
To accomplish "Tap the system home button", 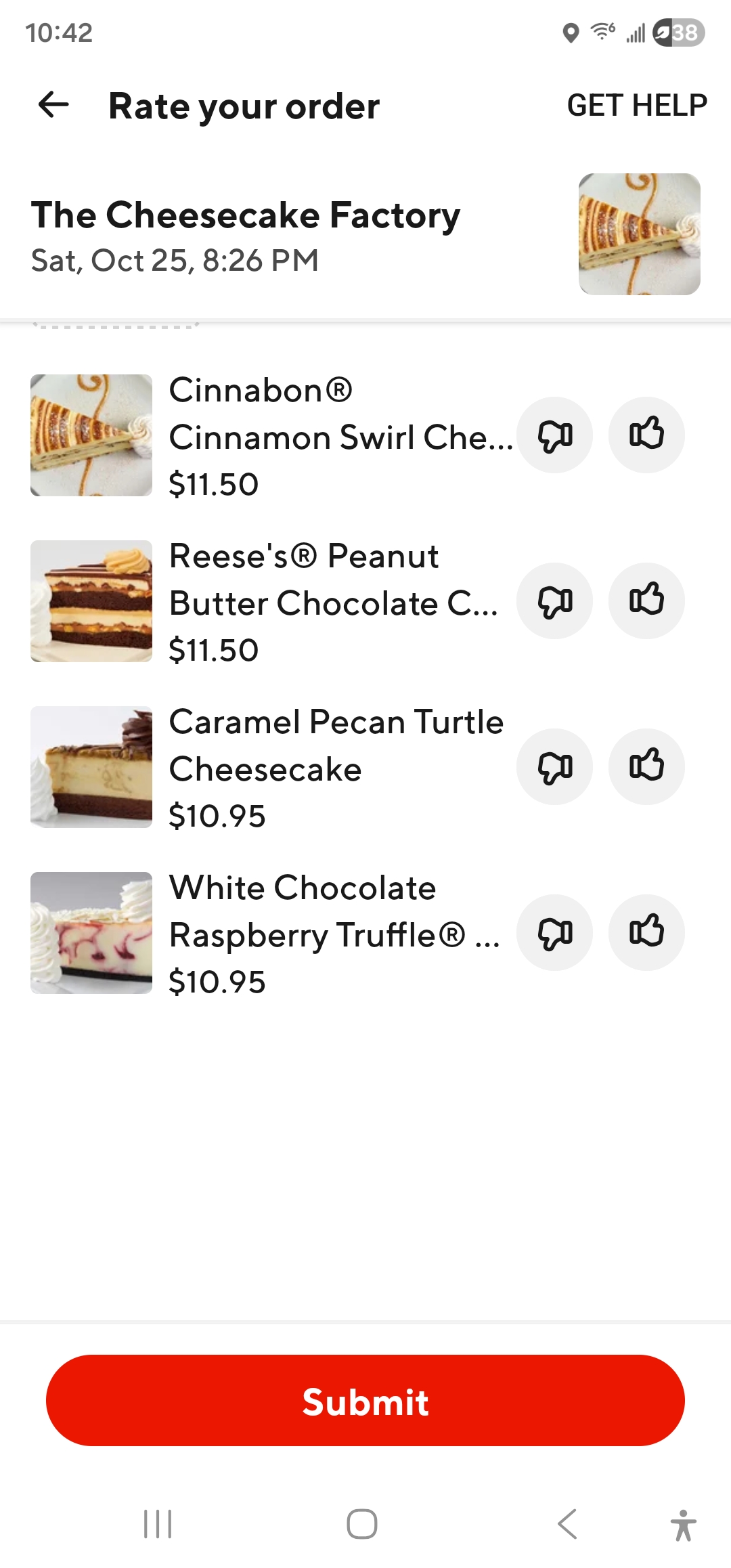I will pyautogui.click(x=362, y=1524).
